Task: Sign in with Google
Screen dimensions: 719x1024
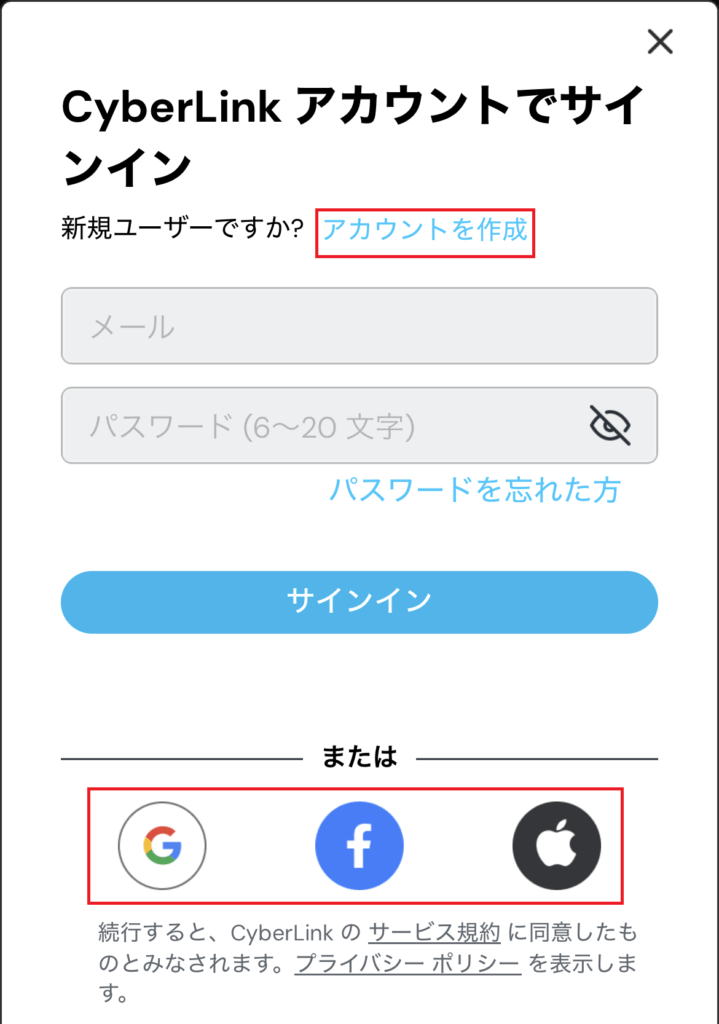Action: [x=162, y=846]
